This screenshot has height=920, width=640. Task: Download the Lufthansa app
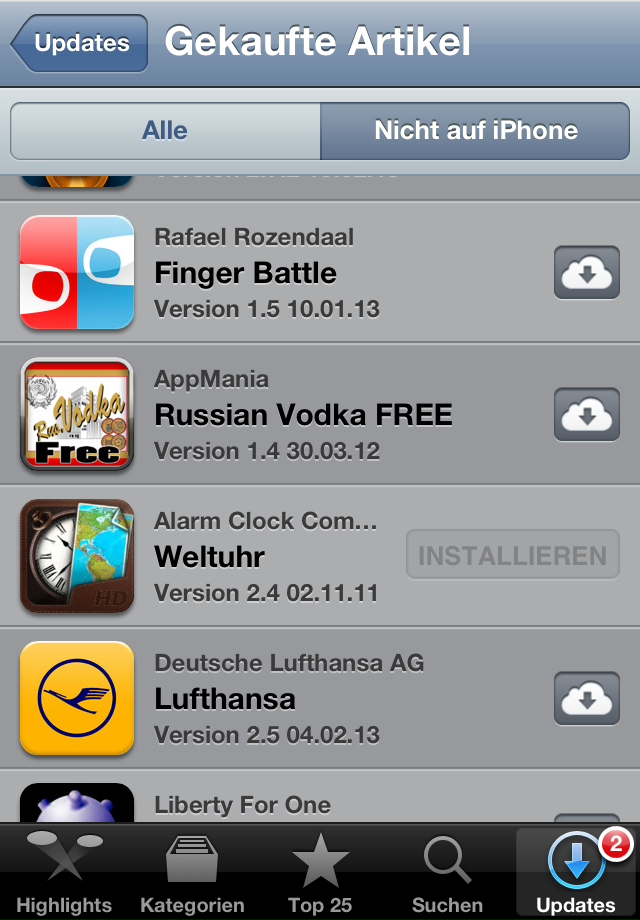coord(586,698)
